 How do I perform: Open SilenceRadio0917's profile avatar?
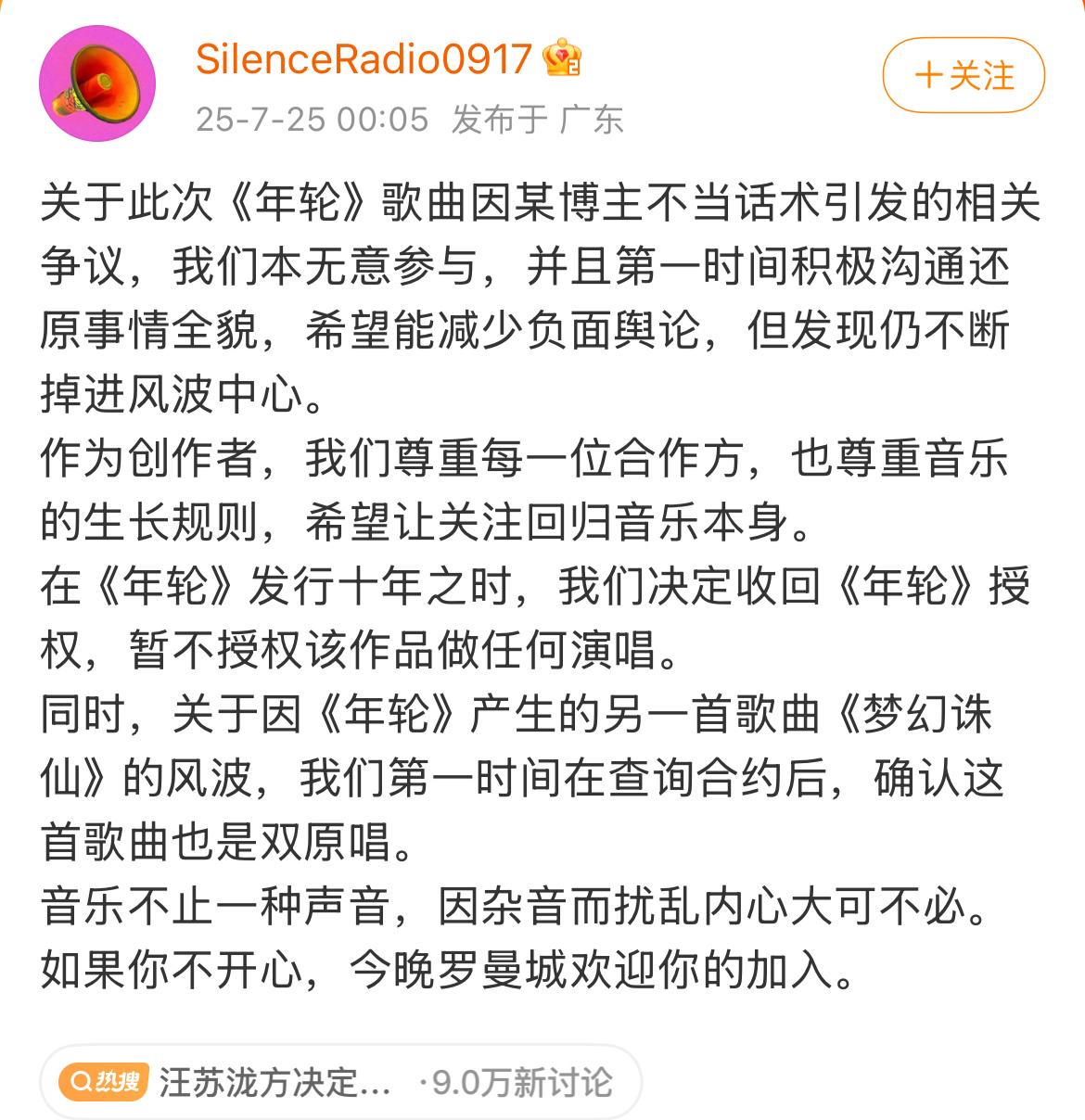pyautogui.click(x=97, y=83)
